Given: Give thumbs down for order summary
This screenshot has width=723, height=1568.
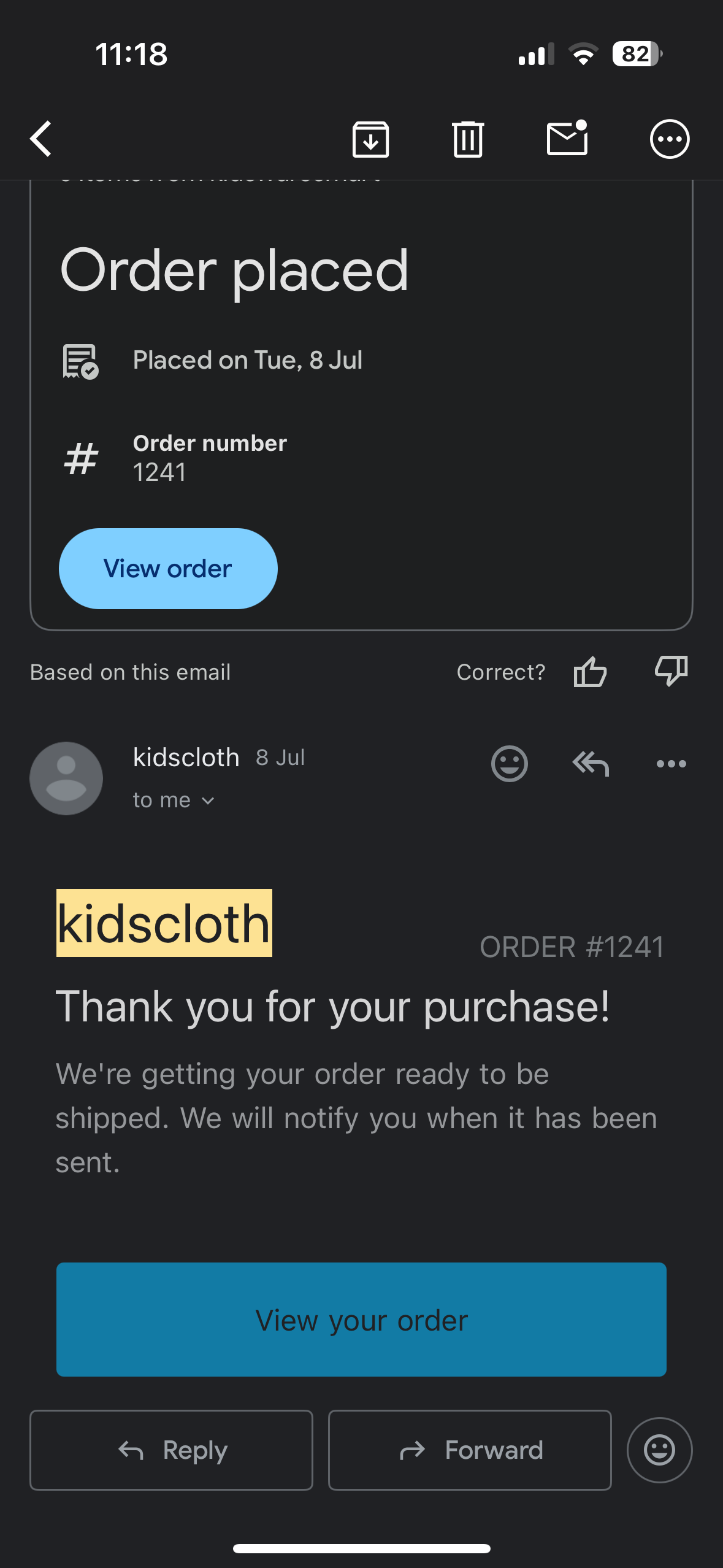Looking at the screenshot, I should [x=671, y=671].
